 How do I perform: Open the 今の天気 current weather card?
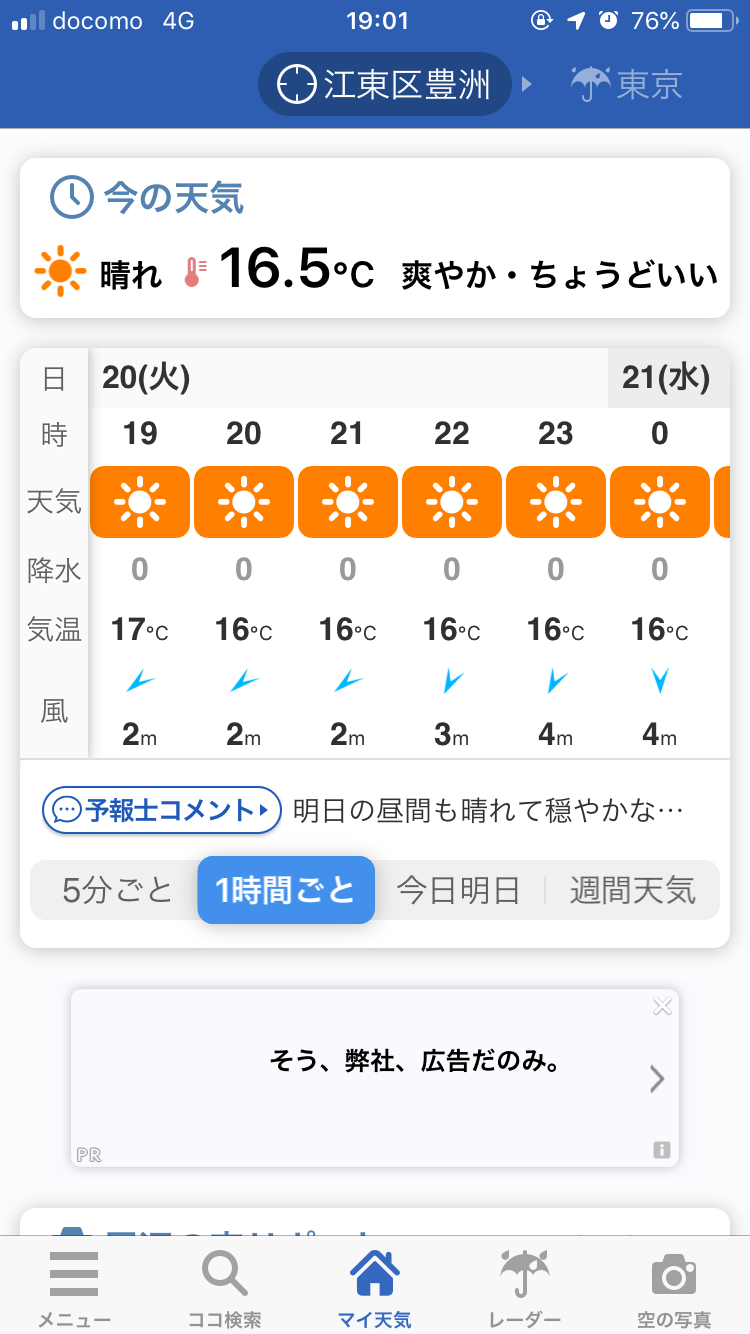pos(375,238)
